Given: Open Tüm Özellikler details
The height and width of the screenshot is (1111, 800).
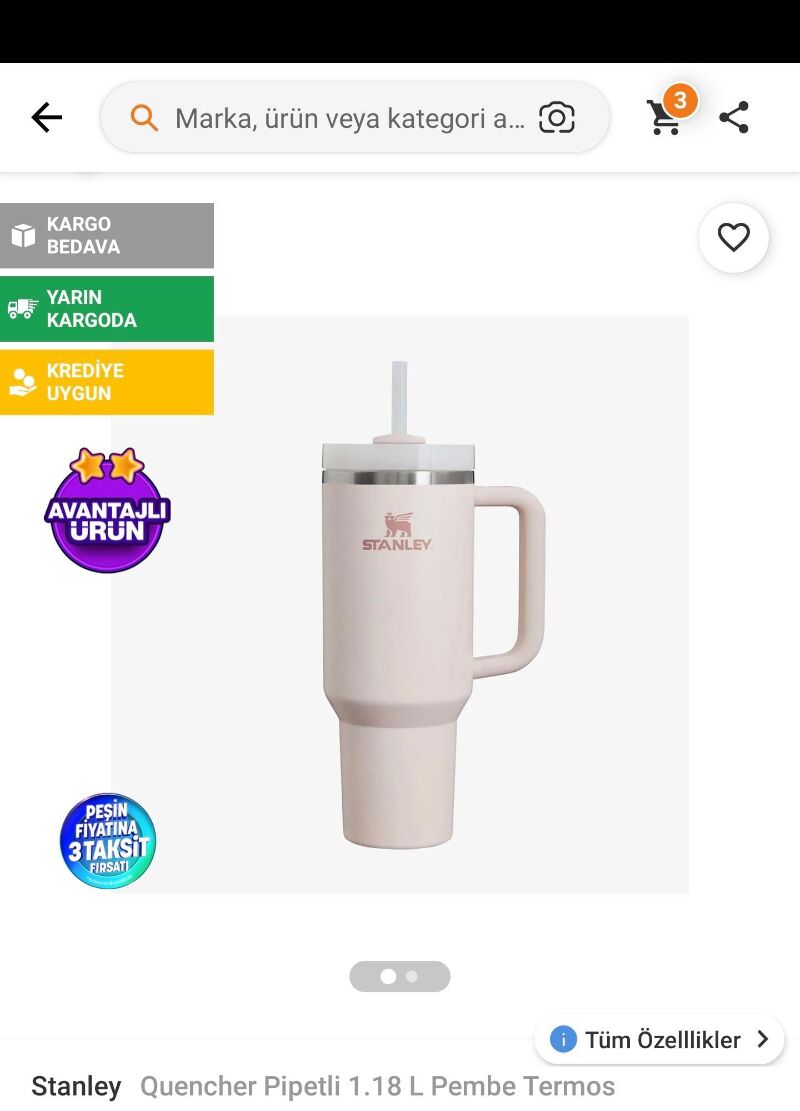Looking at the screenshot, I should [660, 1039].
